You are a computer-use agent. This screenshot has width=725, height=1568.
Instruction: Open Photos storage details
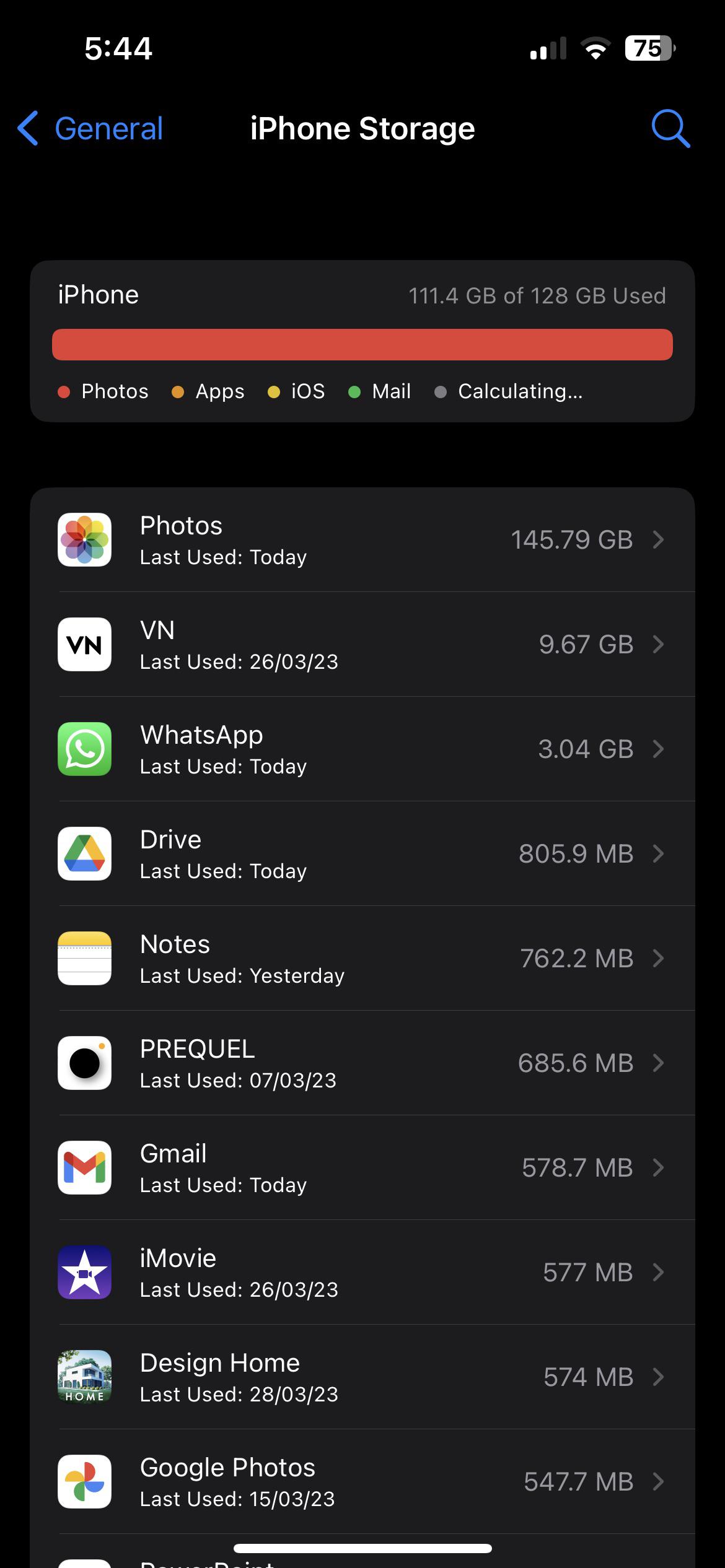tap(362, 540)
